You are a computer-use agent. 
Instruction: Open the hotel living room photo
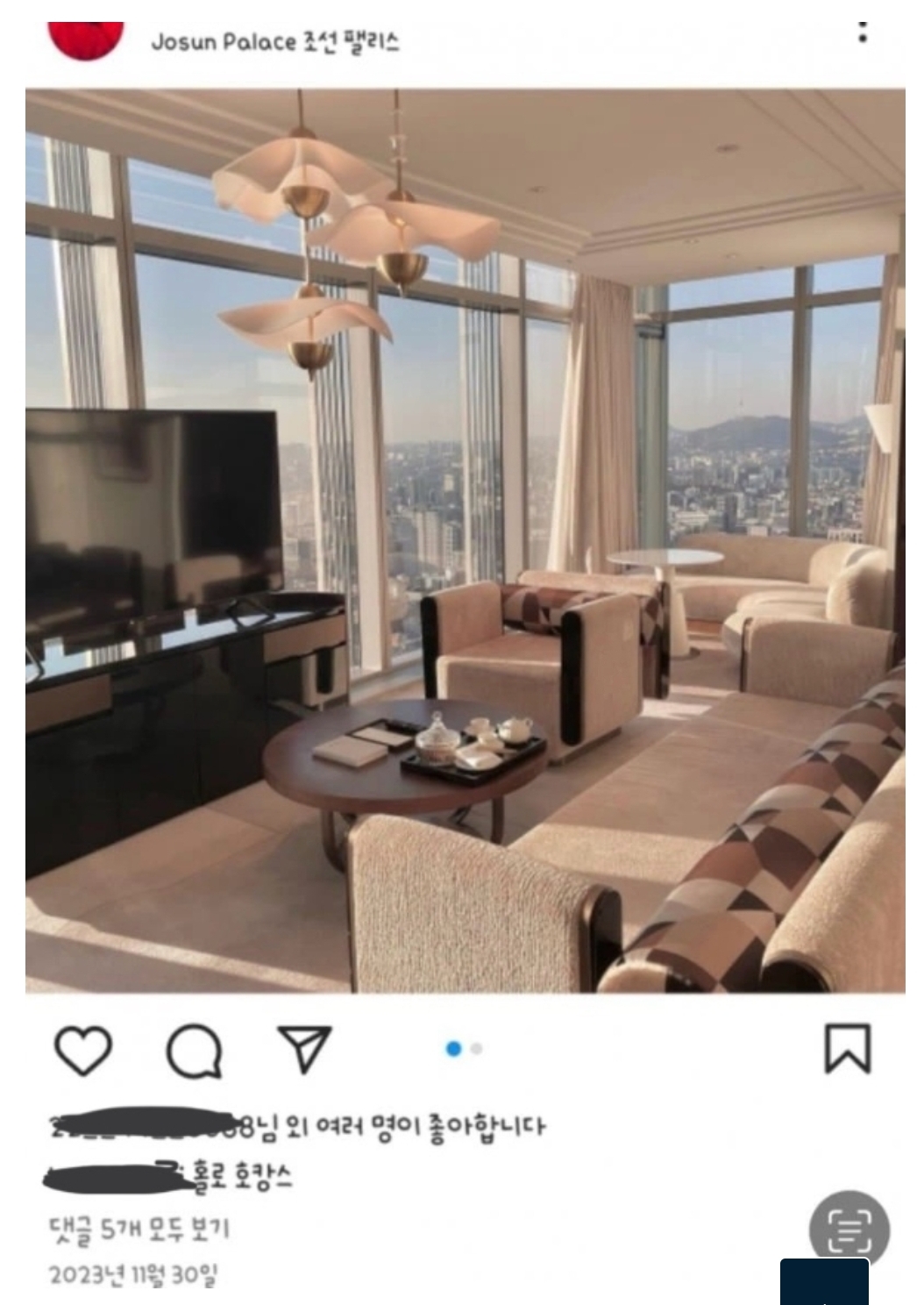465,540
